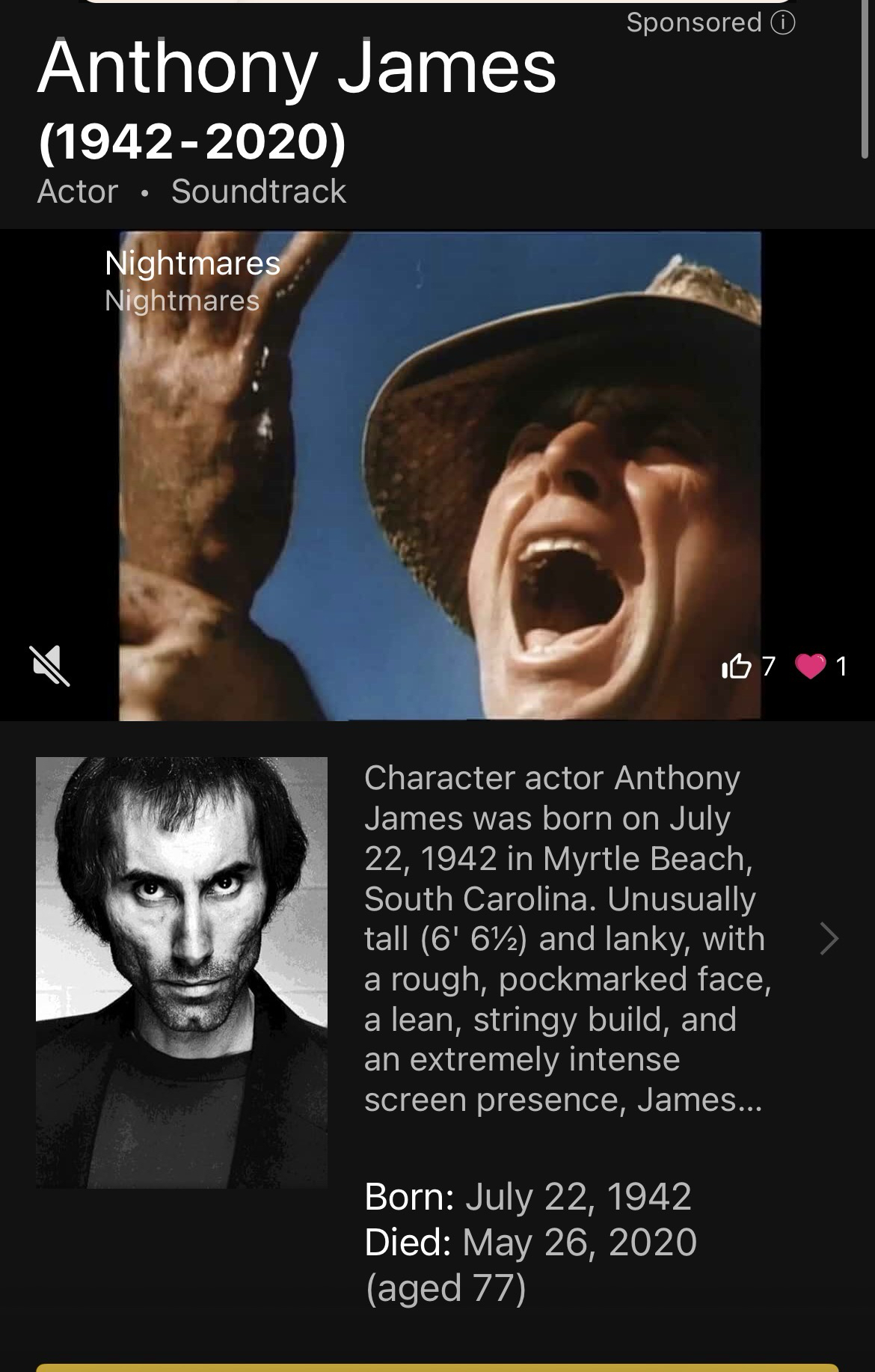Viewport: 875px width, 1372px height.
Task: Expand Anthony James full biography chevron
Action: coord(829,938)
